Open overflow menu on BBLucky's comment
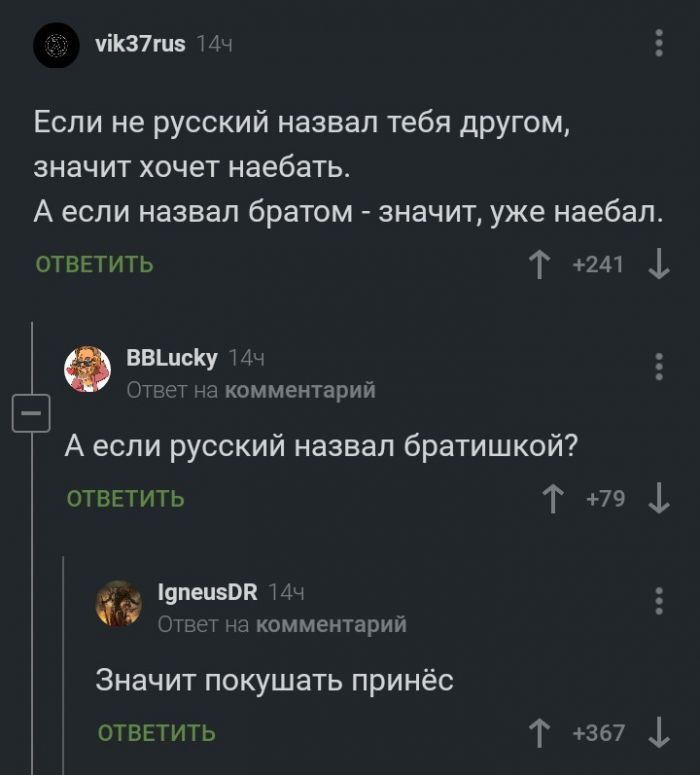Screen dimensions: 700x775 [x=658, y=367]
